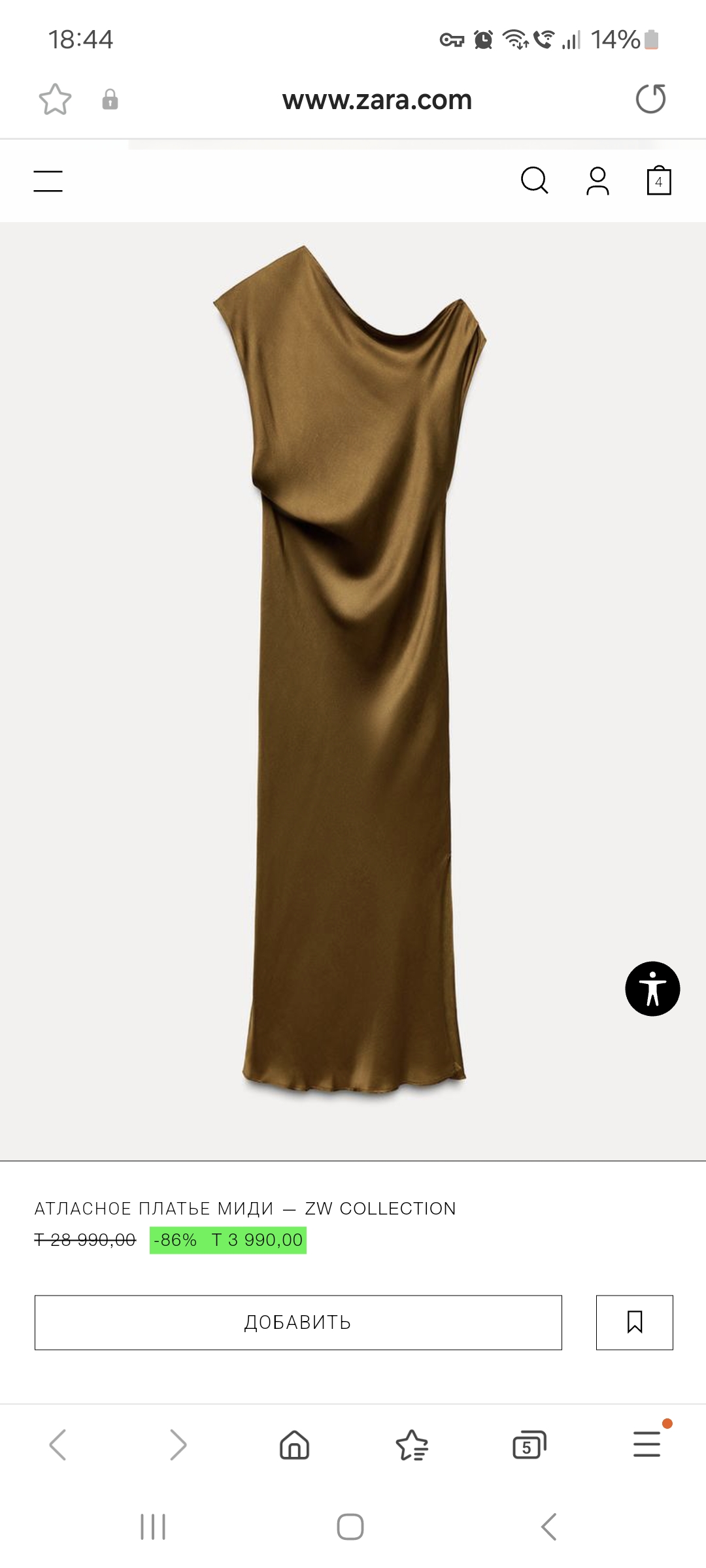706x1568 pixels.
Task: Reload the zara.com page
Action: click(x=650, y=99)
